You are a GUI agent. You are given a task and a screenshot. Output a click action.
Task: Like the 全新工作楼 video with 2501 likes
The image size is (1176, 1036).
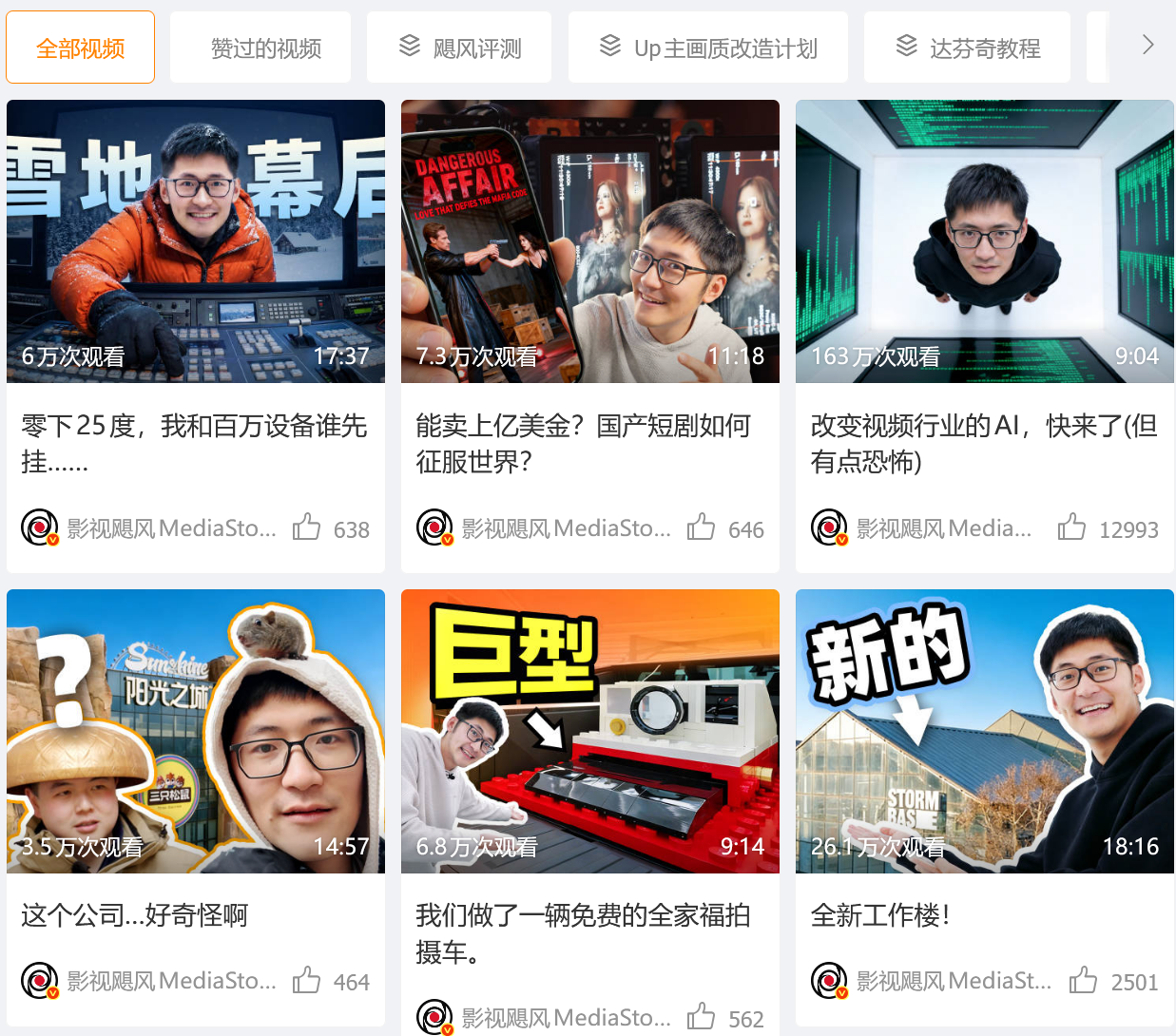(1083, 980)
